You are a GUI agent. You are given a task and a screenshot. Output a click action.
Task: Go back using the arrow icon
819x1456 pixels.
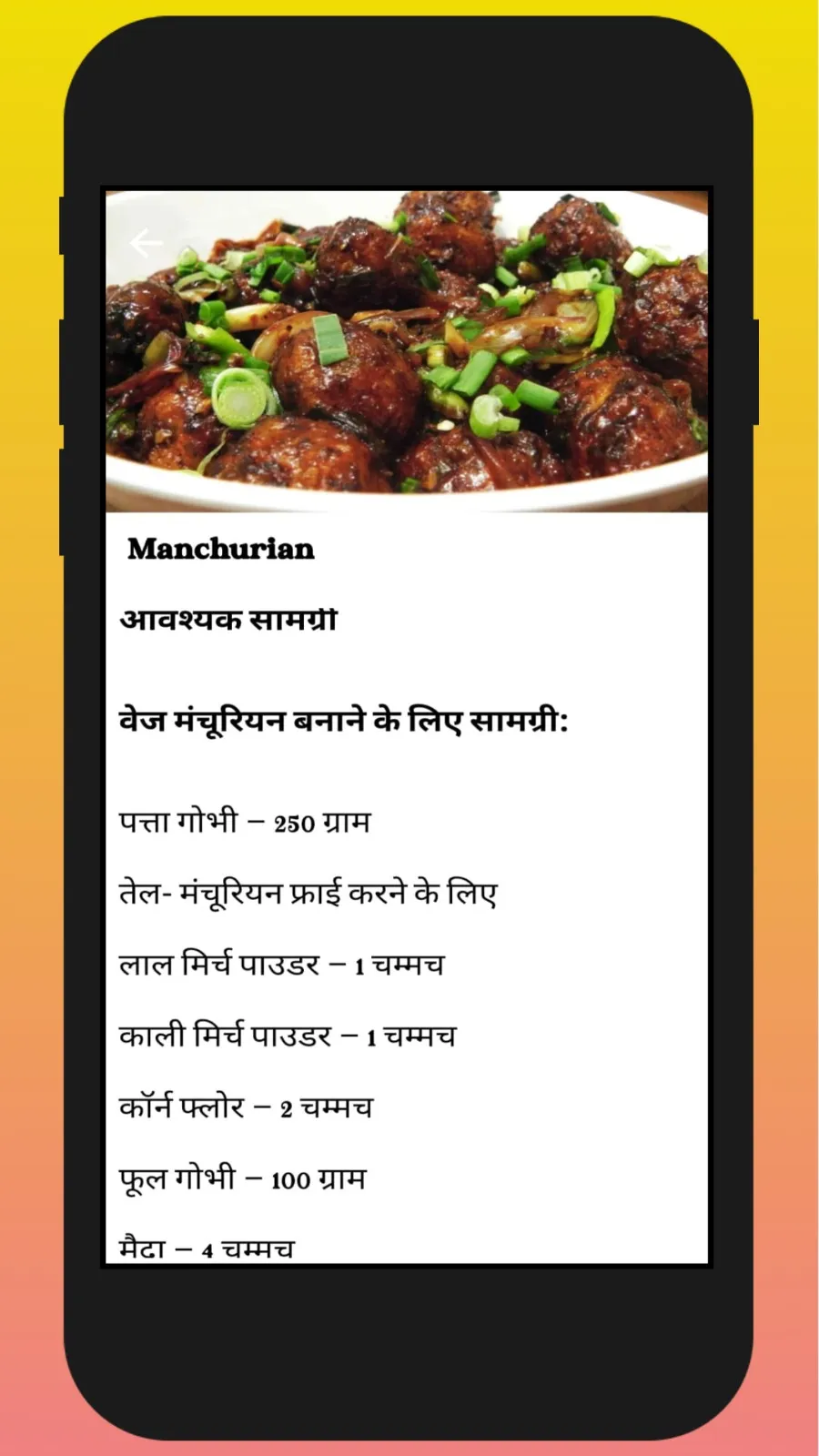(146, 243)
